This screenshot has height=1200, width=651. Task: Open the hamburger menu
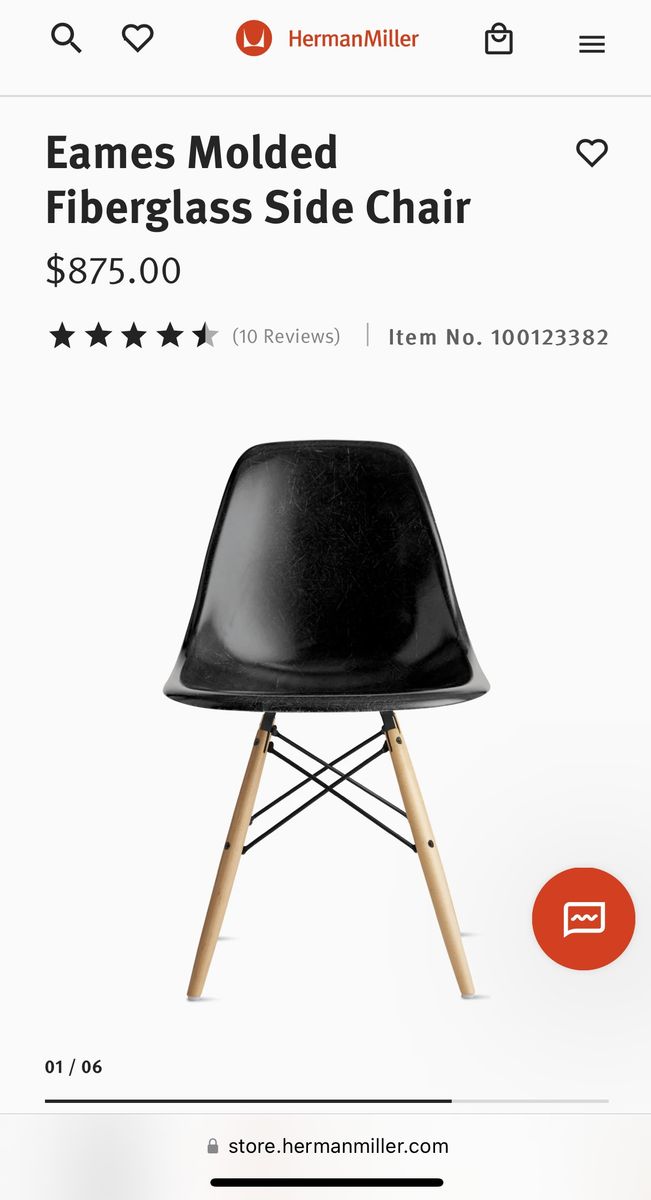592,44
